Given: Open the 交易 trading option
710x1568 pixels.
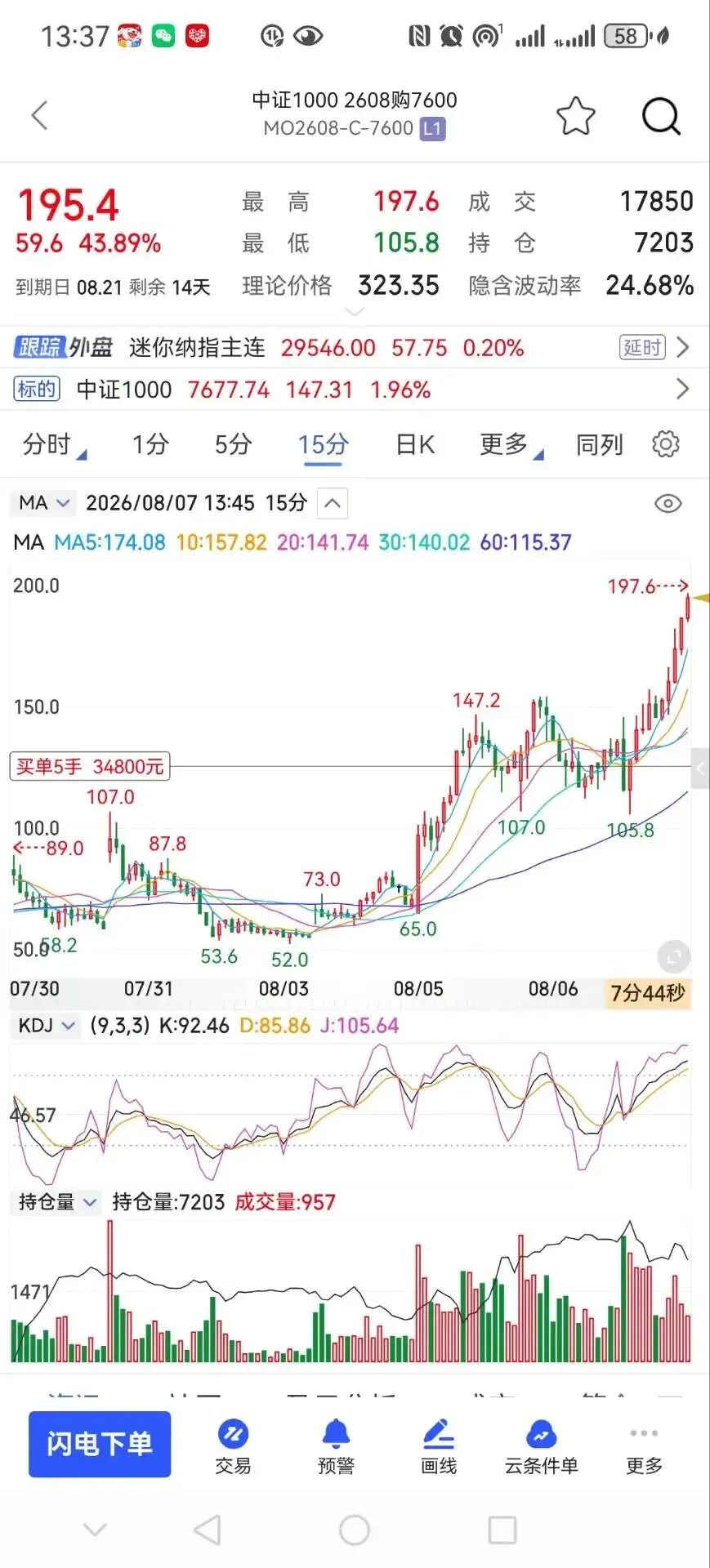Looking at the screenshot, I should [x=233, y=1447].
